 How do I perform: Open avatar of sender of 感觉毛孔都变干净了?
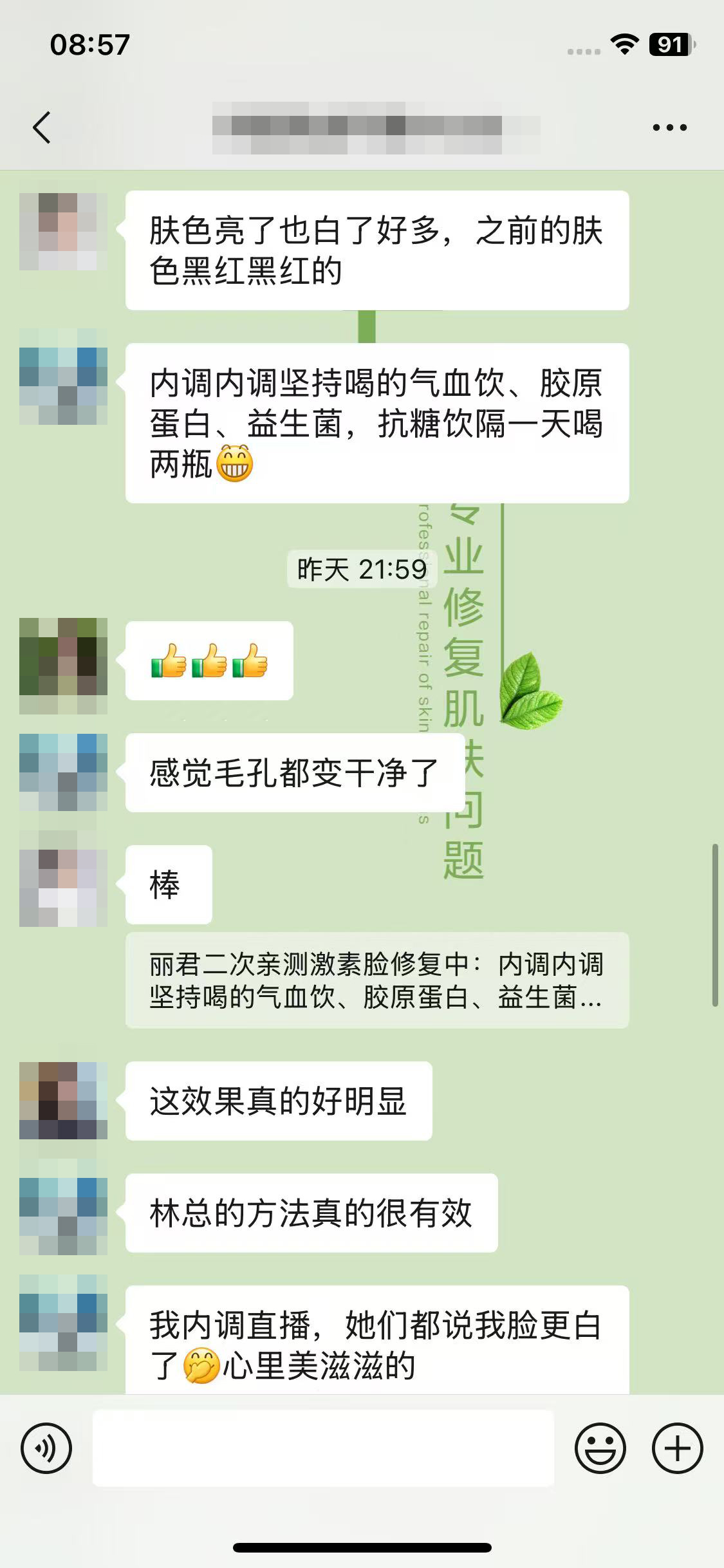63,772
